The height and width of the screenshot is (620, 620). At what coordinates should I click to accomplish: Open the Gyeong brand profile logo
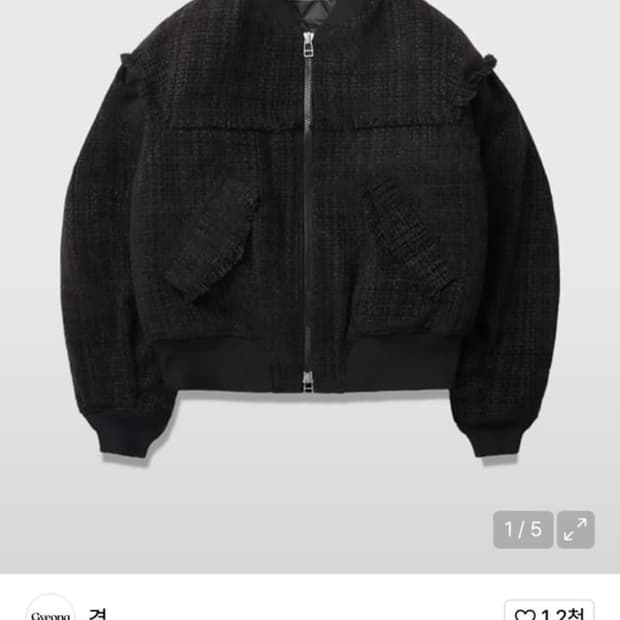point(50,610)
